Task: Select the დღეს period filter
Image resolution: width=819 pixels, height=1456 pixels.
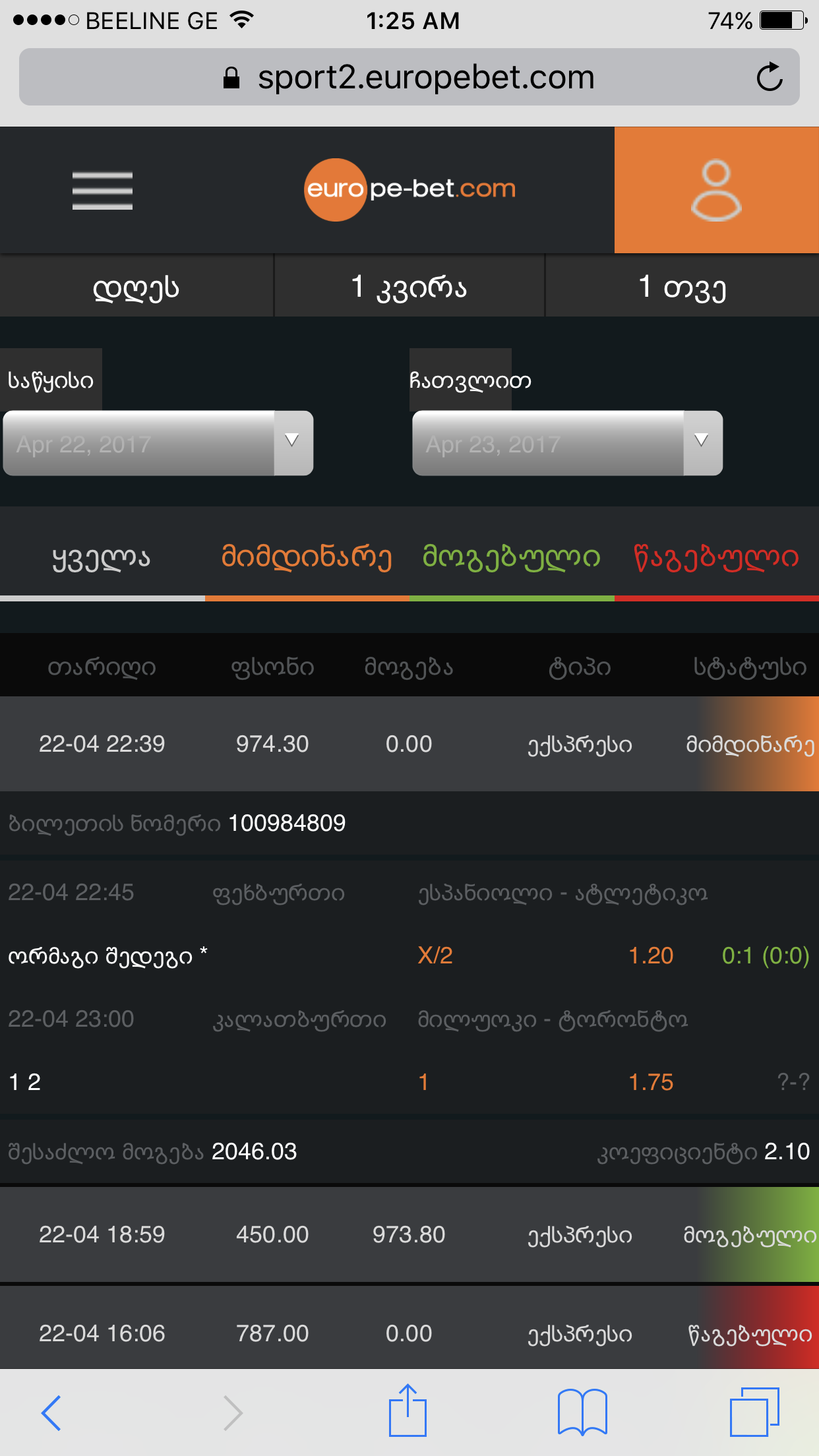Action: (136, 287)
